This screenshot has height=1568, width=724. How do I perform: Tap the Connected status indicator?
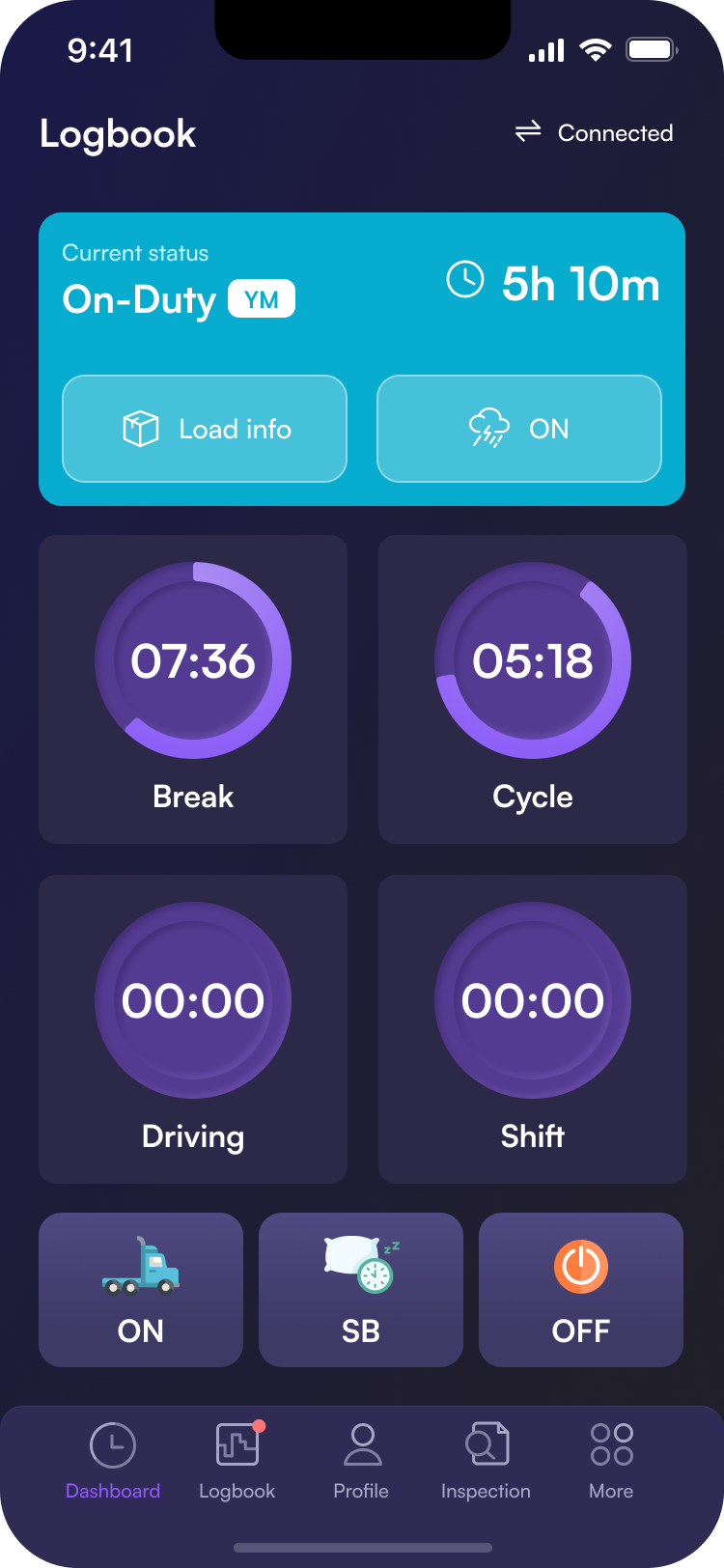(595, 133)
